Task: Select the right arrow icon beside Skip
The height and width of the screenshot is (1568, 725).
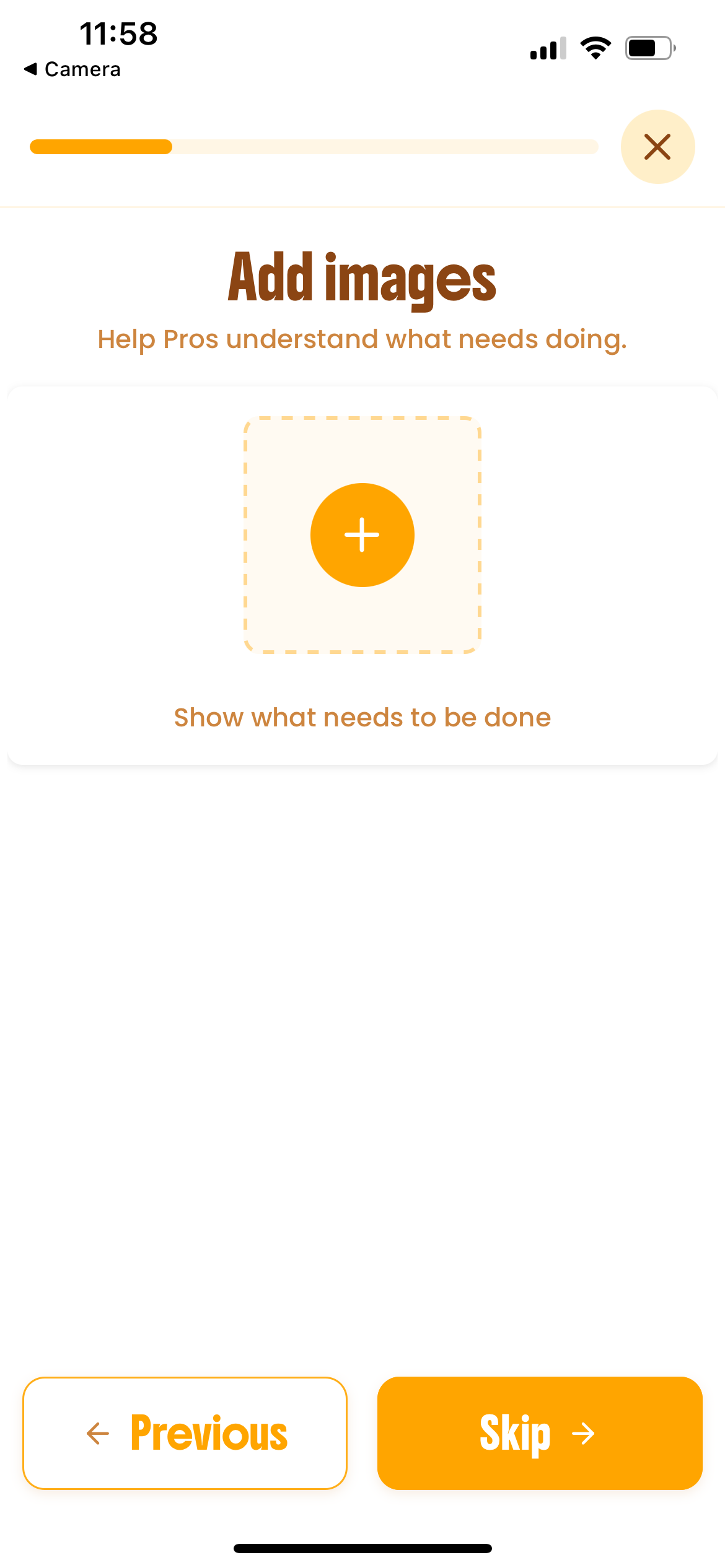Action: (583, 1432)
